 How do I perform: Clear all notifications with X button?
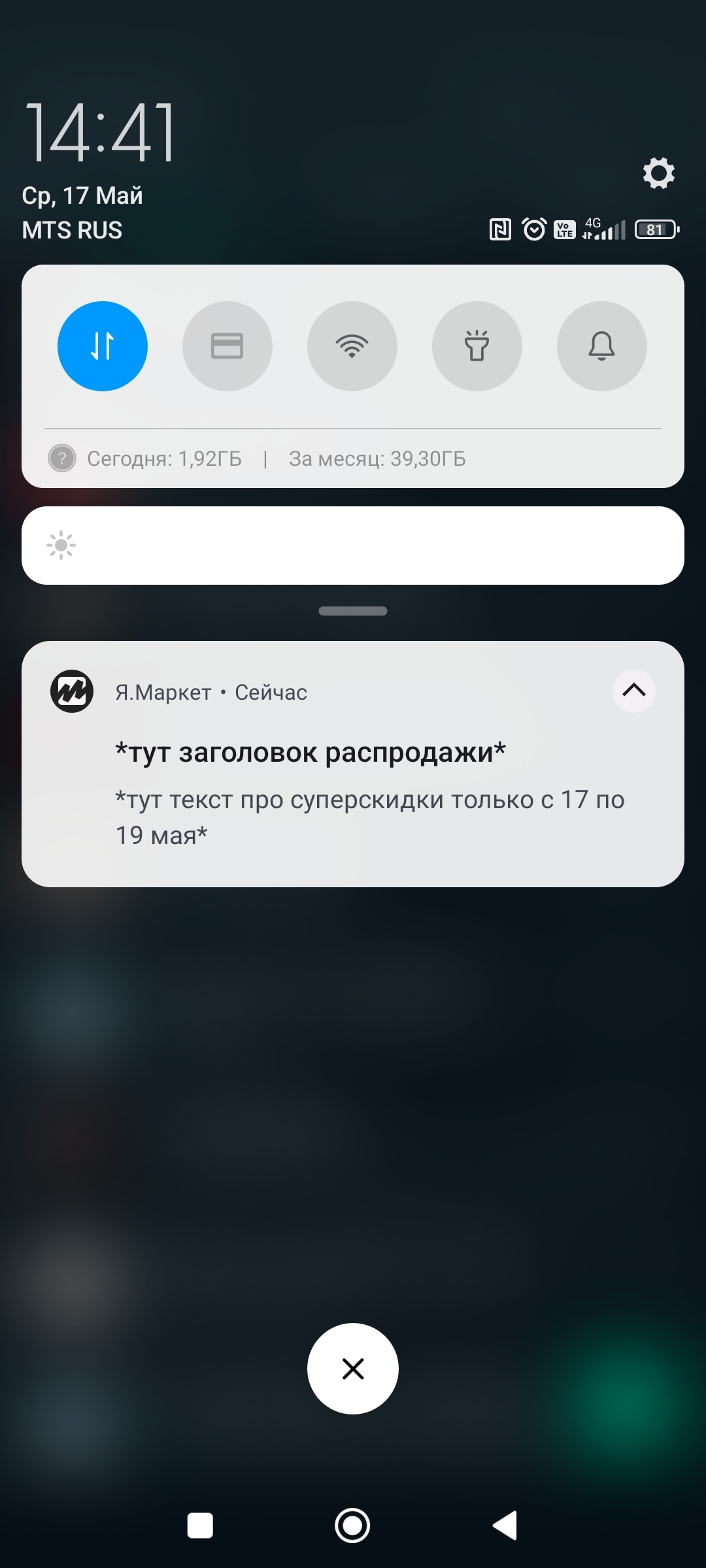click(353, 1369)
